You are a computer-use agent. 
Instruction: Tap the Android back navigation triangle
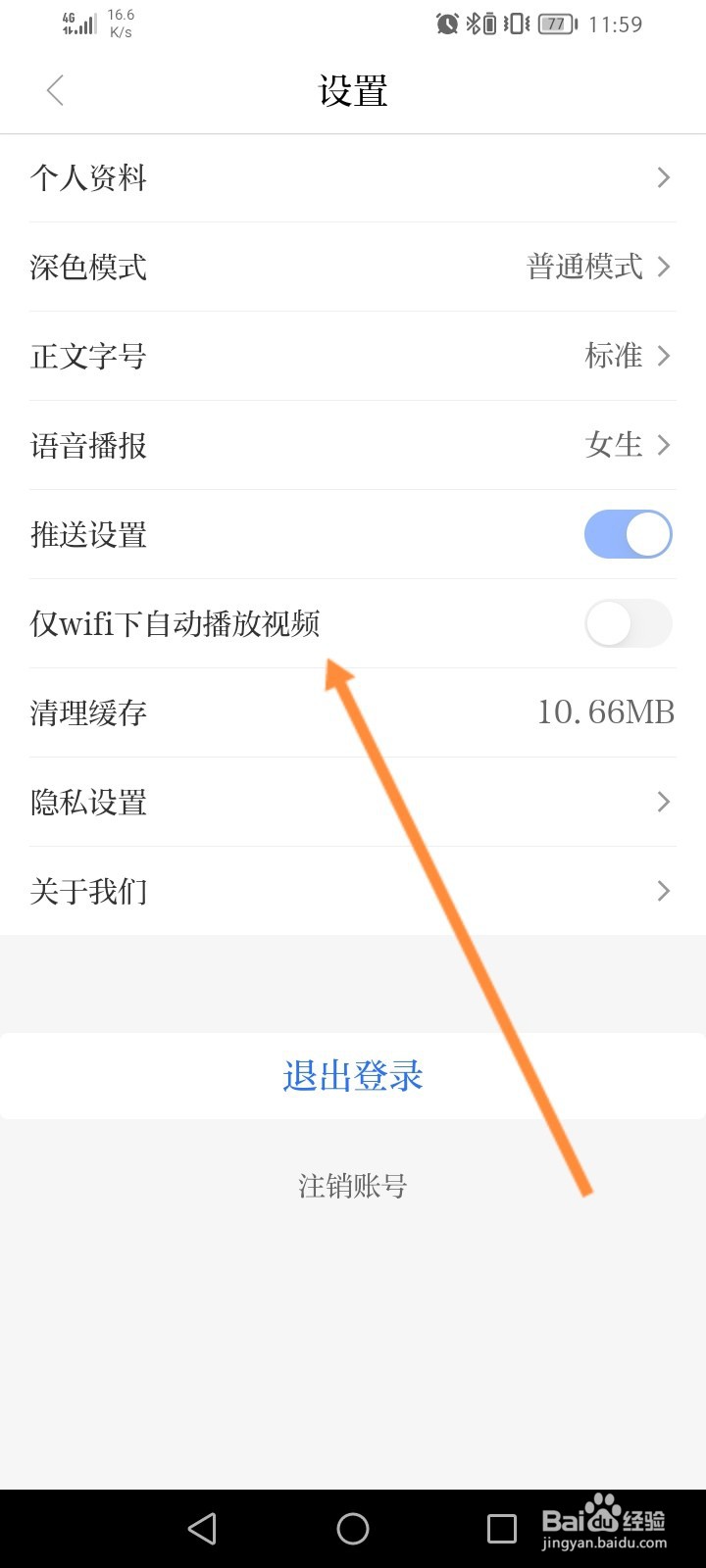[x=202, y=1527]
